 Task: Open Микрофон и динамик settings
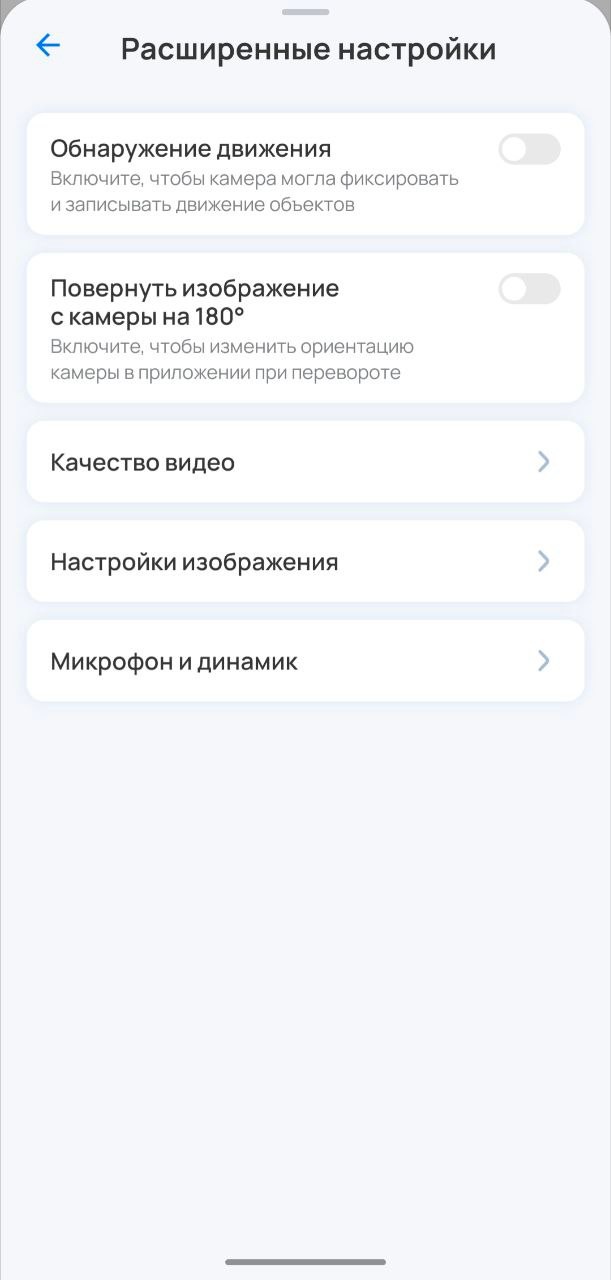tap(305, 661)
